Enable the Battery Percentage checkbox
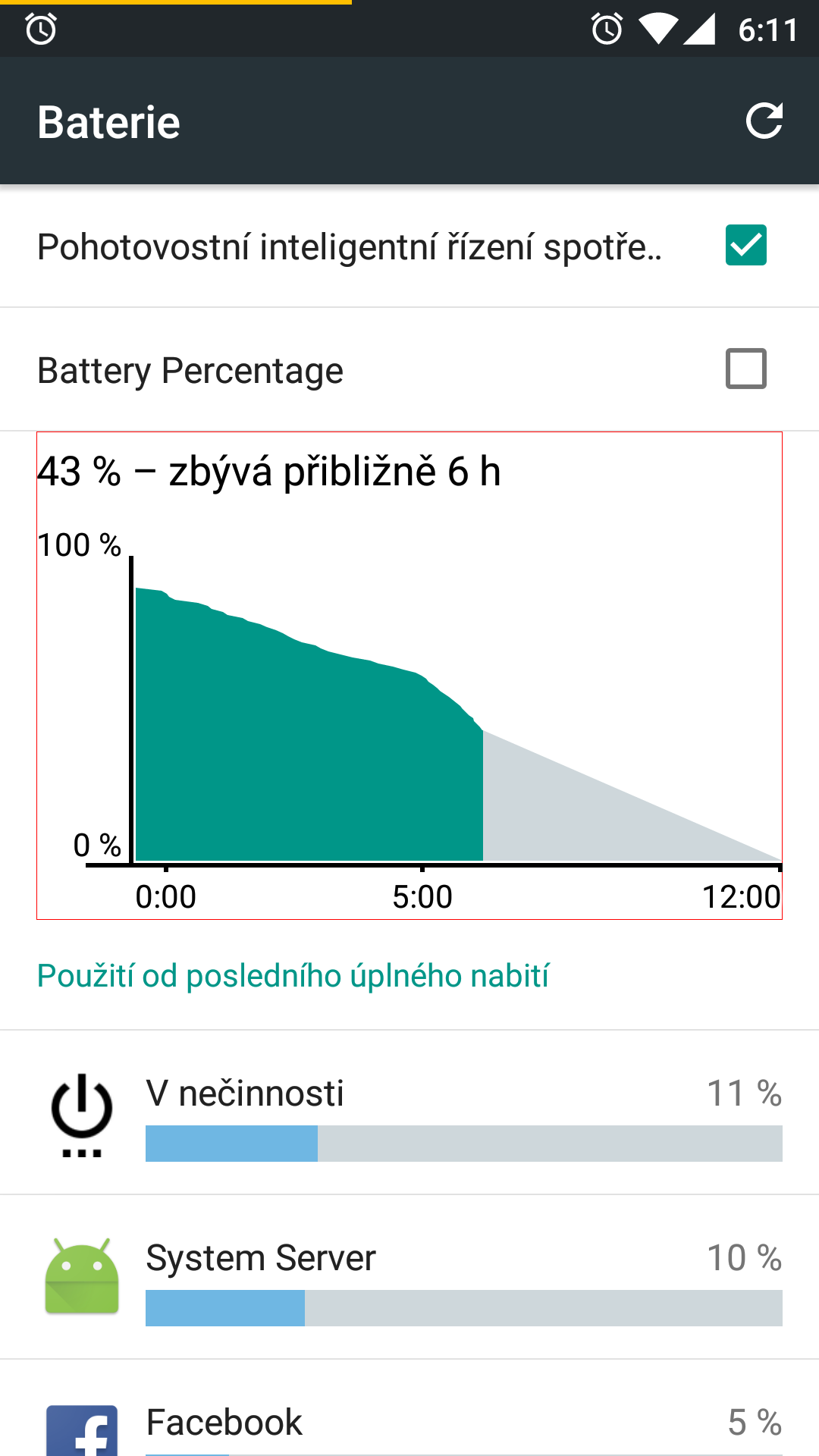819x1456 pixels. pos(745,369)
